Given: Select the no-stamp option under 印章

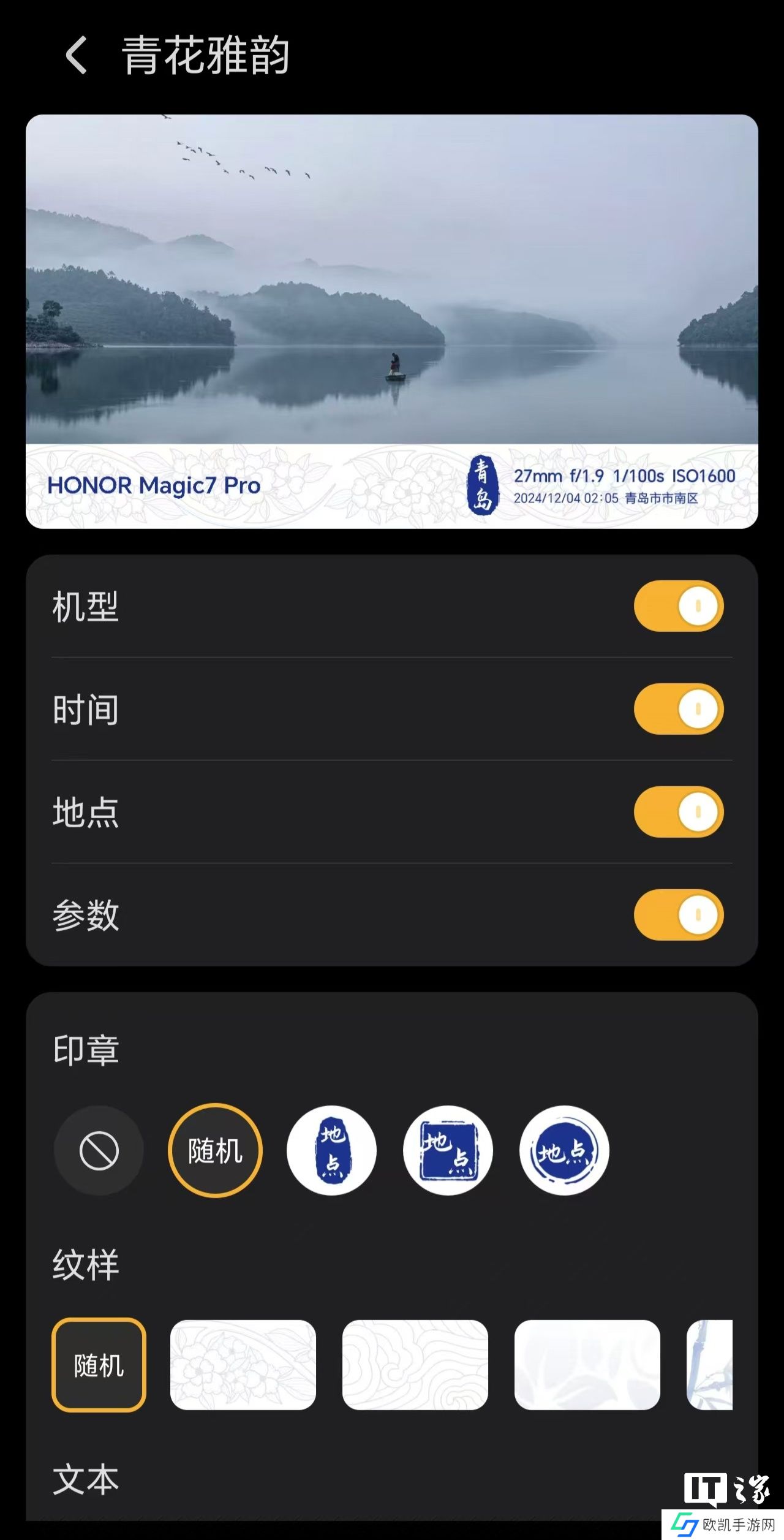Looking at the screenshot, I should [99, 1151].
